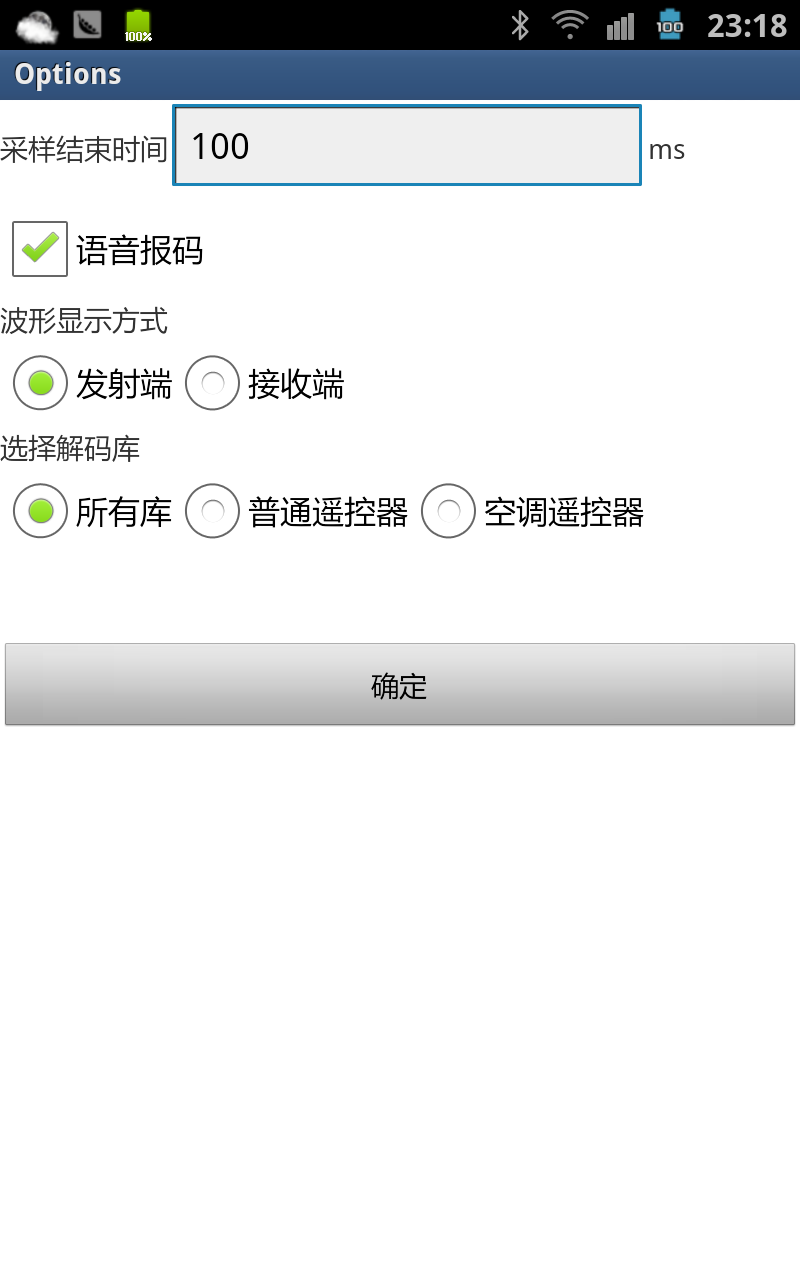Tap the 采样结束时间 field showing 100
This screenshot has height=1280, width=800.
(407, 146)
